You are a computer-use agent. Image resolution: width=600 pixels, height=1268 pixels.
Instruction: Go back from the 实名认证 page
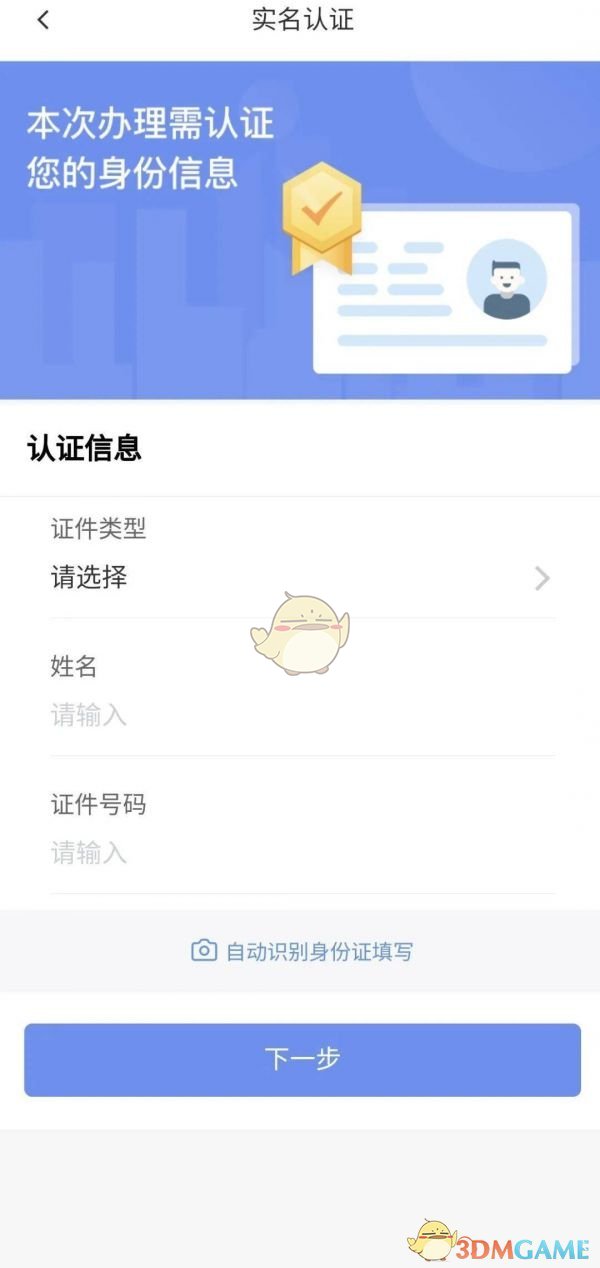coord(43,20)
